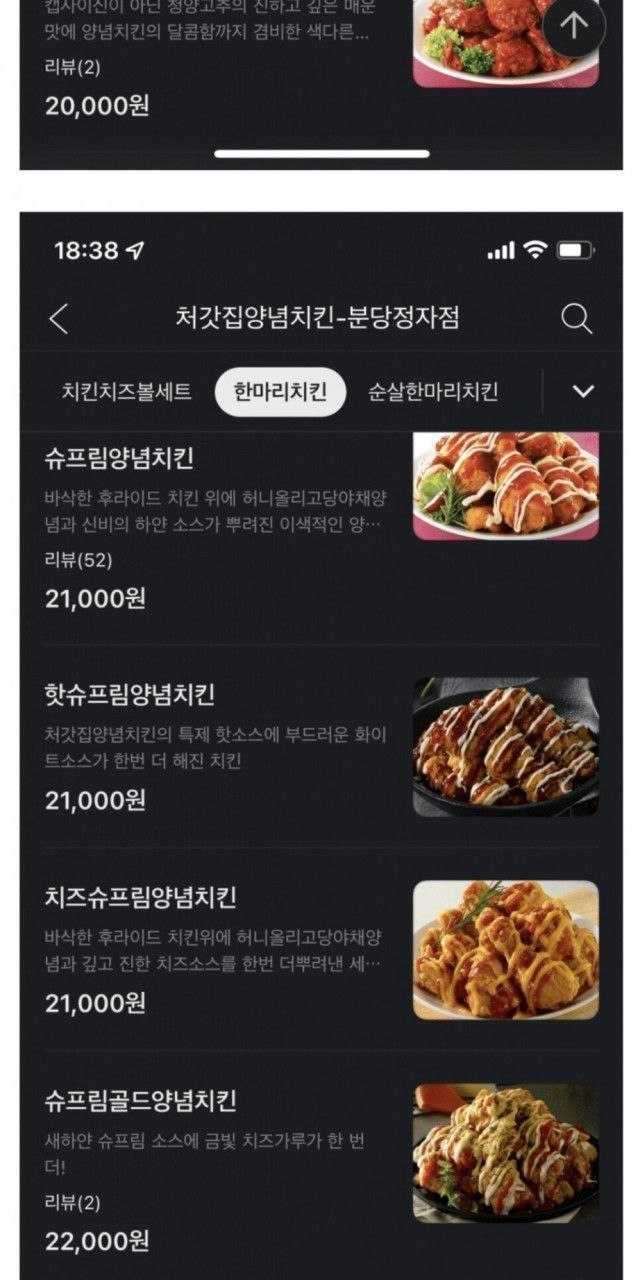The image size is (640, 1280).
Task: Select the 한마리치킨 category tab
Action: 280,391
